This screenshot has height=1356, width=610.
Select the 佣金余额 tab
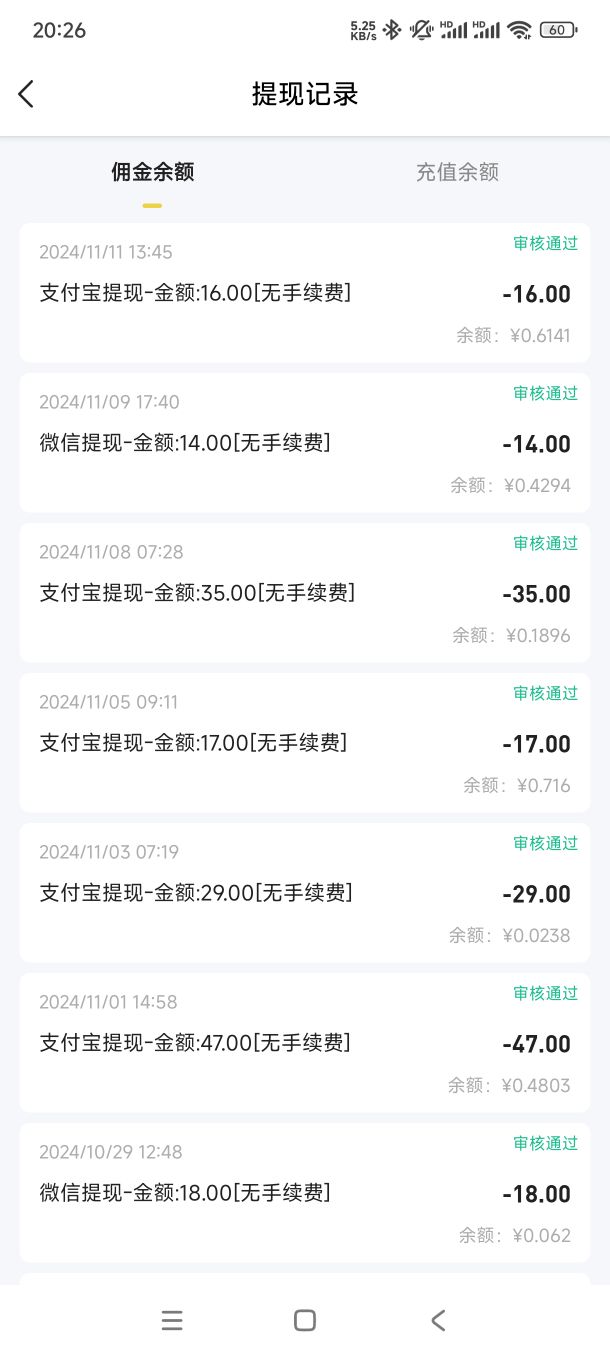[152, 172]
